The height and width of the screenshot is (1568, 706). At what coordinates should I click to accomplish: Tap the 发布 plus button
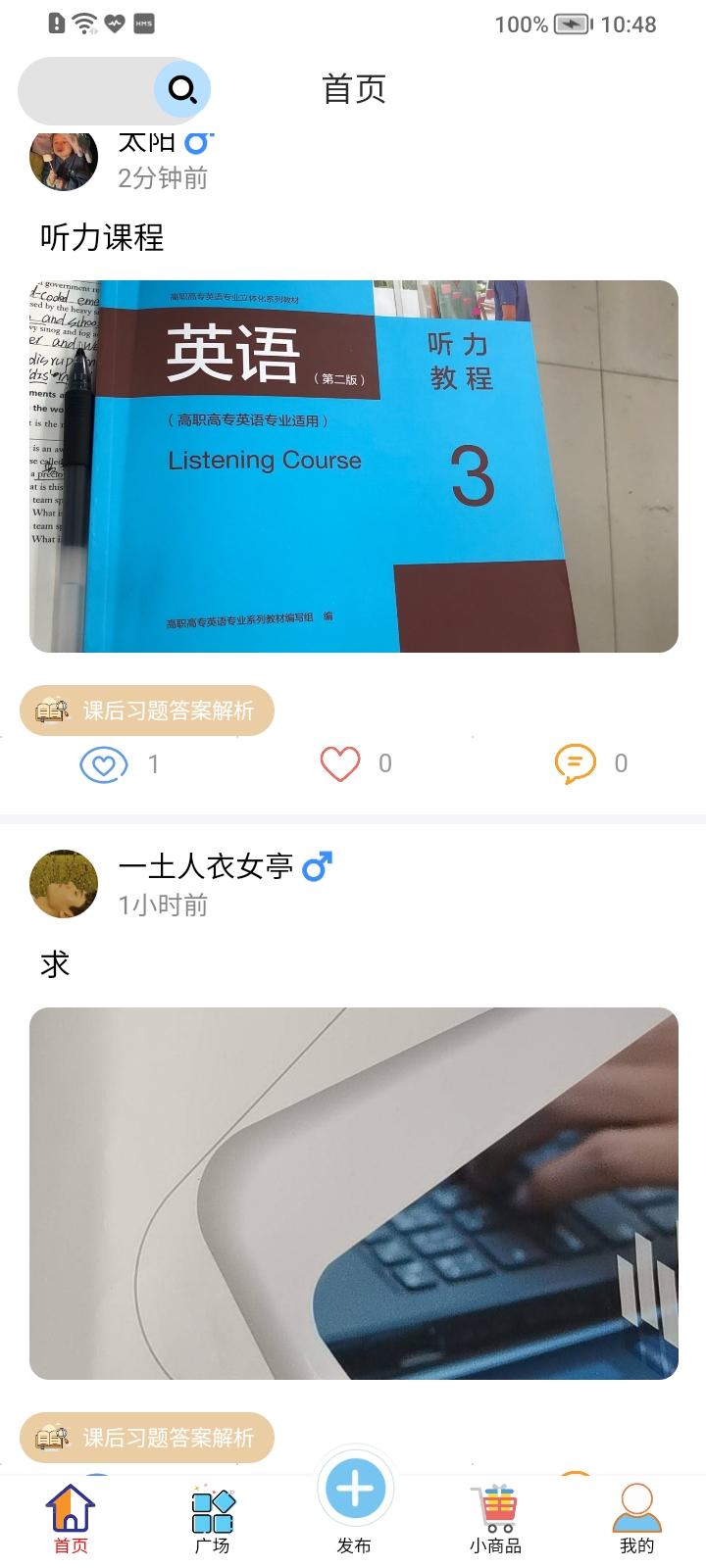point(355,1490)
